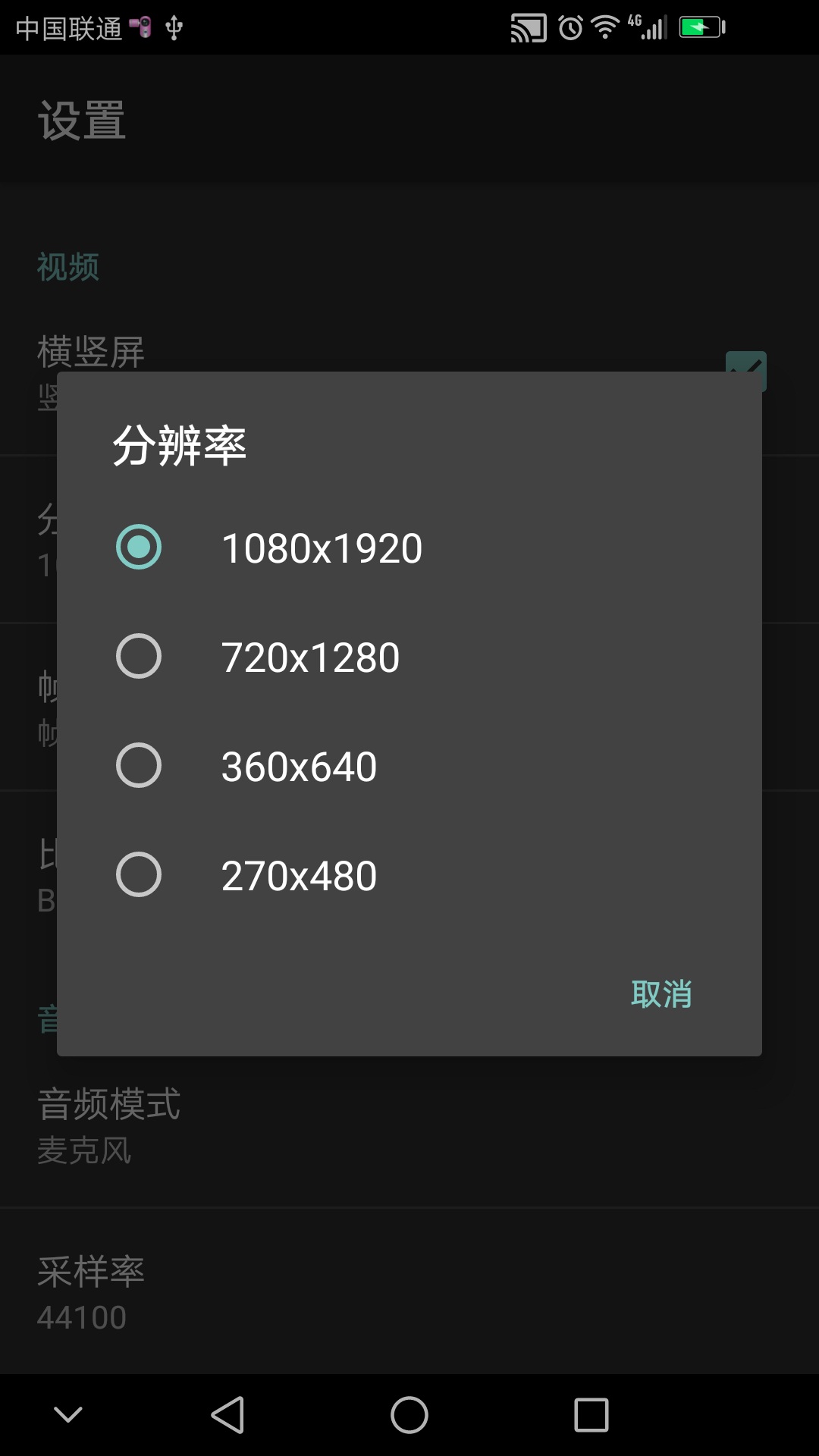Screen dimensions: 819x1456
Task: Select the 1080x1920 resolution option
Action: (x=409, y=548)
